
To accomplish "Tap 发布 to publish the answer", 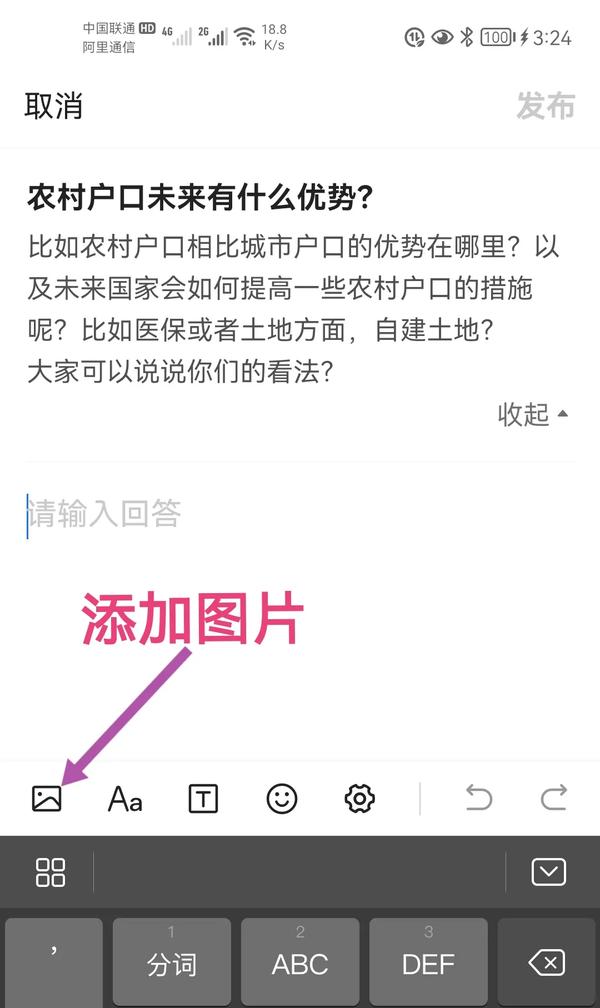I will click(x=545, y=106).
